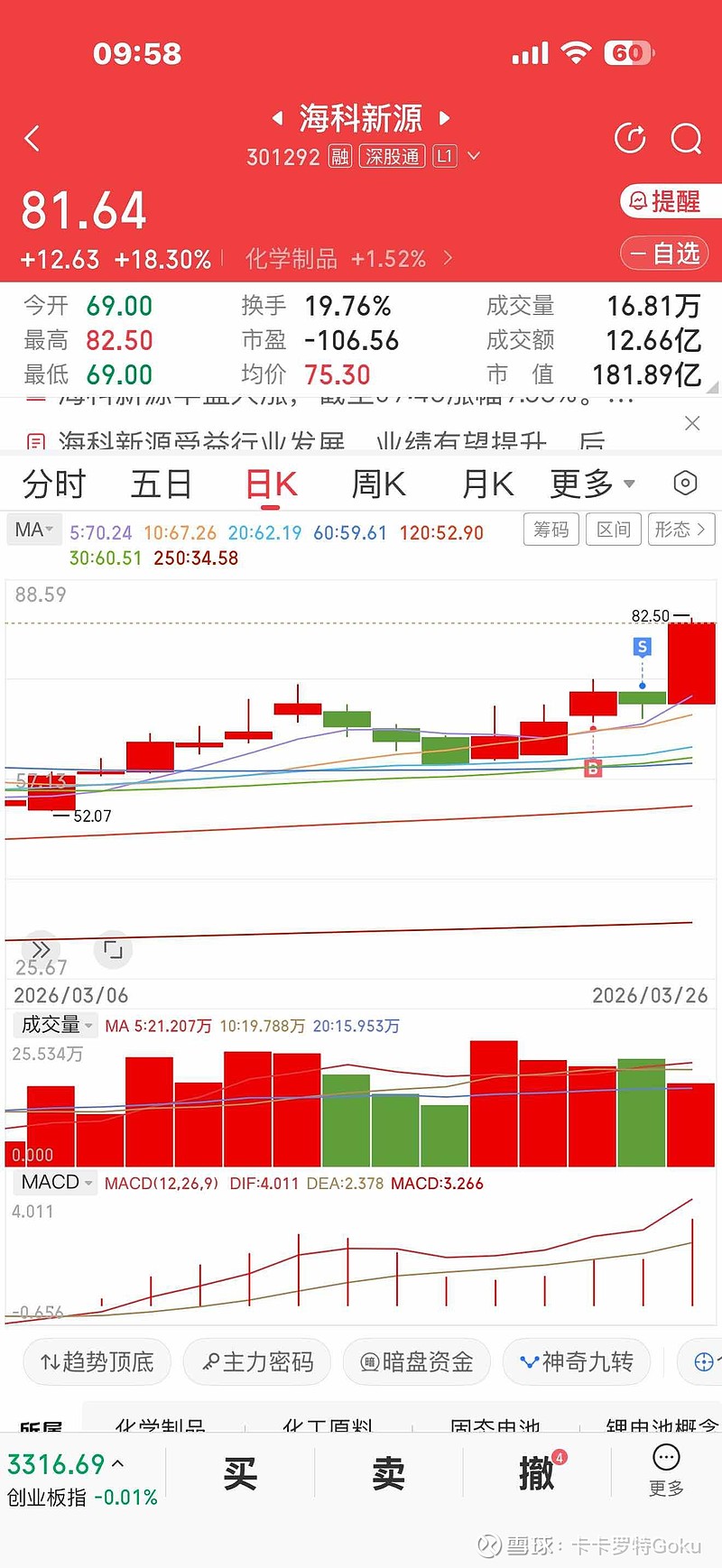Open chart settings via the target icon
The height and width of the screenshot is (1568, 722).
[x=684, y=484]
